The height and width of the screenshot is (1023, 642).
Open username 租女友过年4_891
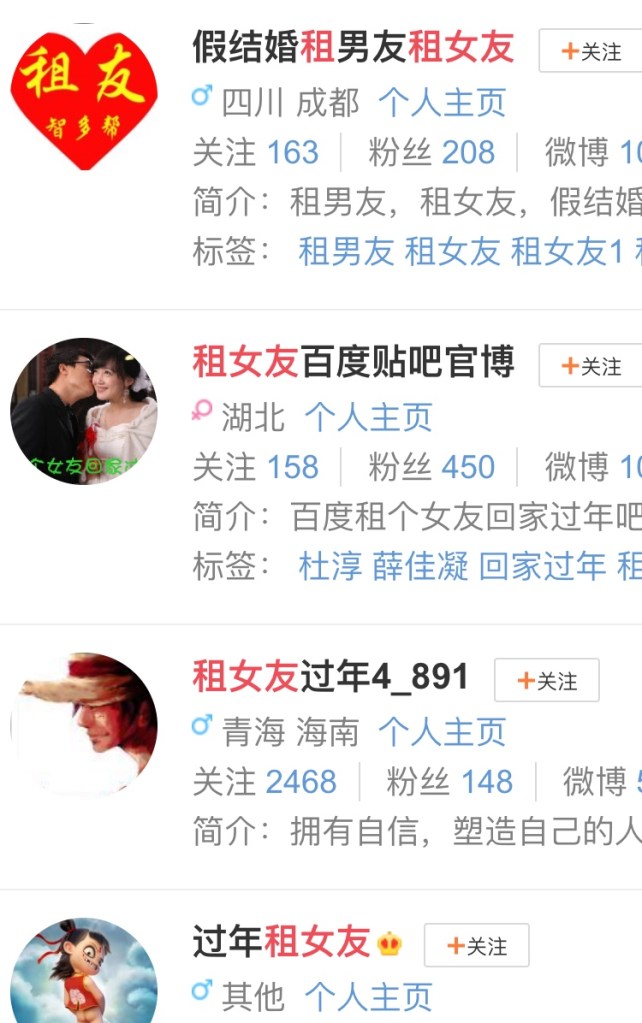pyautogui.click(x=330, y=677)
